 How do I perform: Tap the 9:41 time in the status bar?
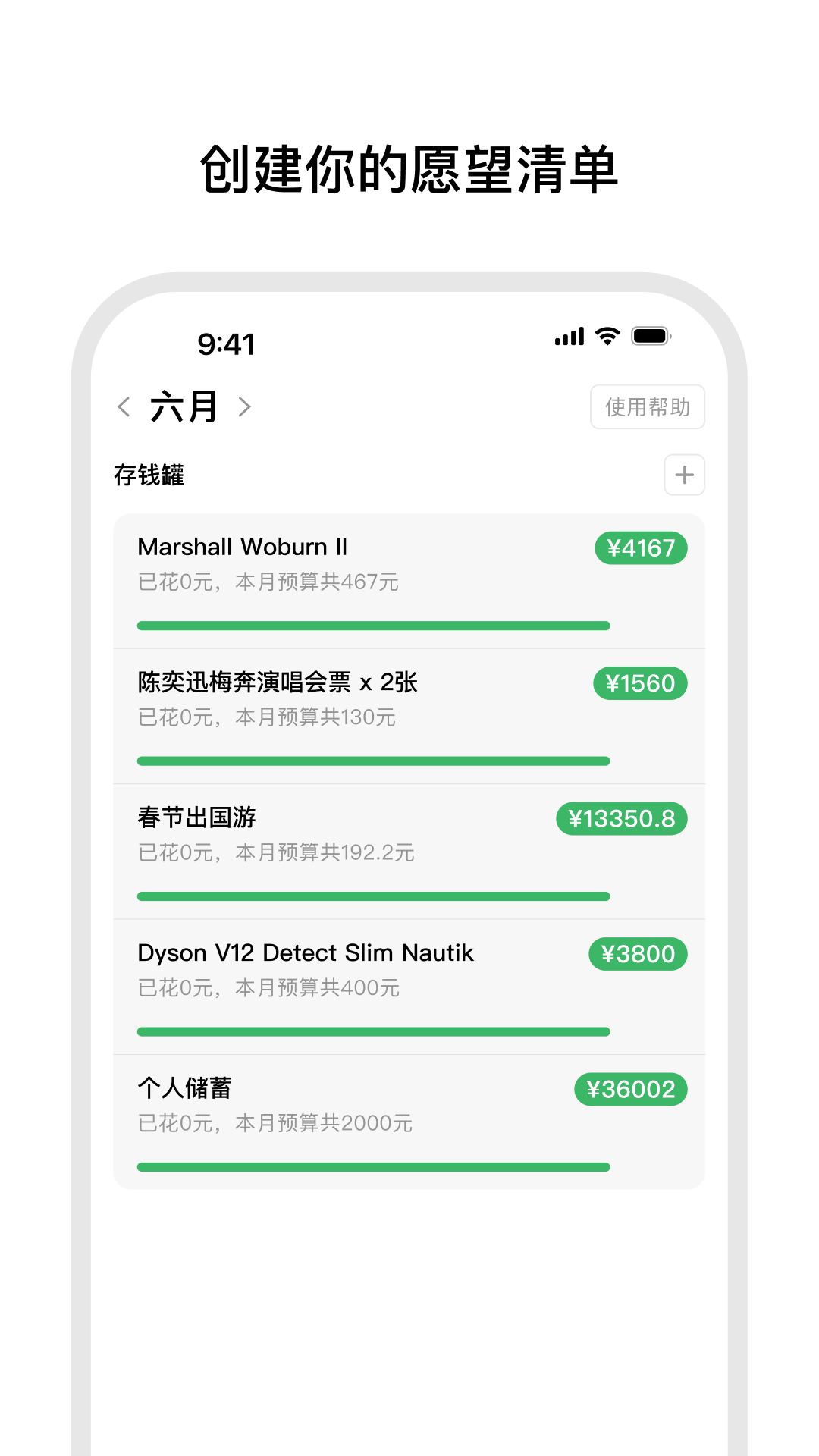point(226,344)
